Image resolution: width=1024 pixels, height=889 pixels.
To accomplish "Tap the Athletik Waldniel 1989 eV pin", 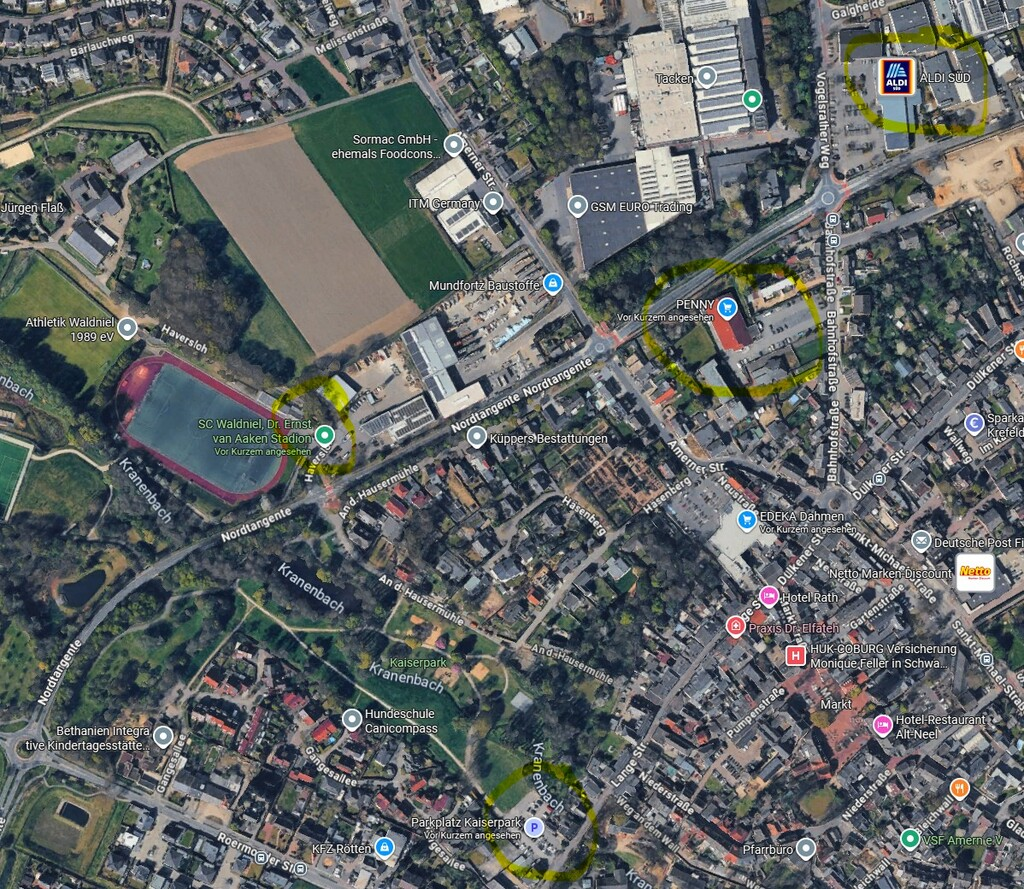I will click(x=127, y=328).
